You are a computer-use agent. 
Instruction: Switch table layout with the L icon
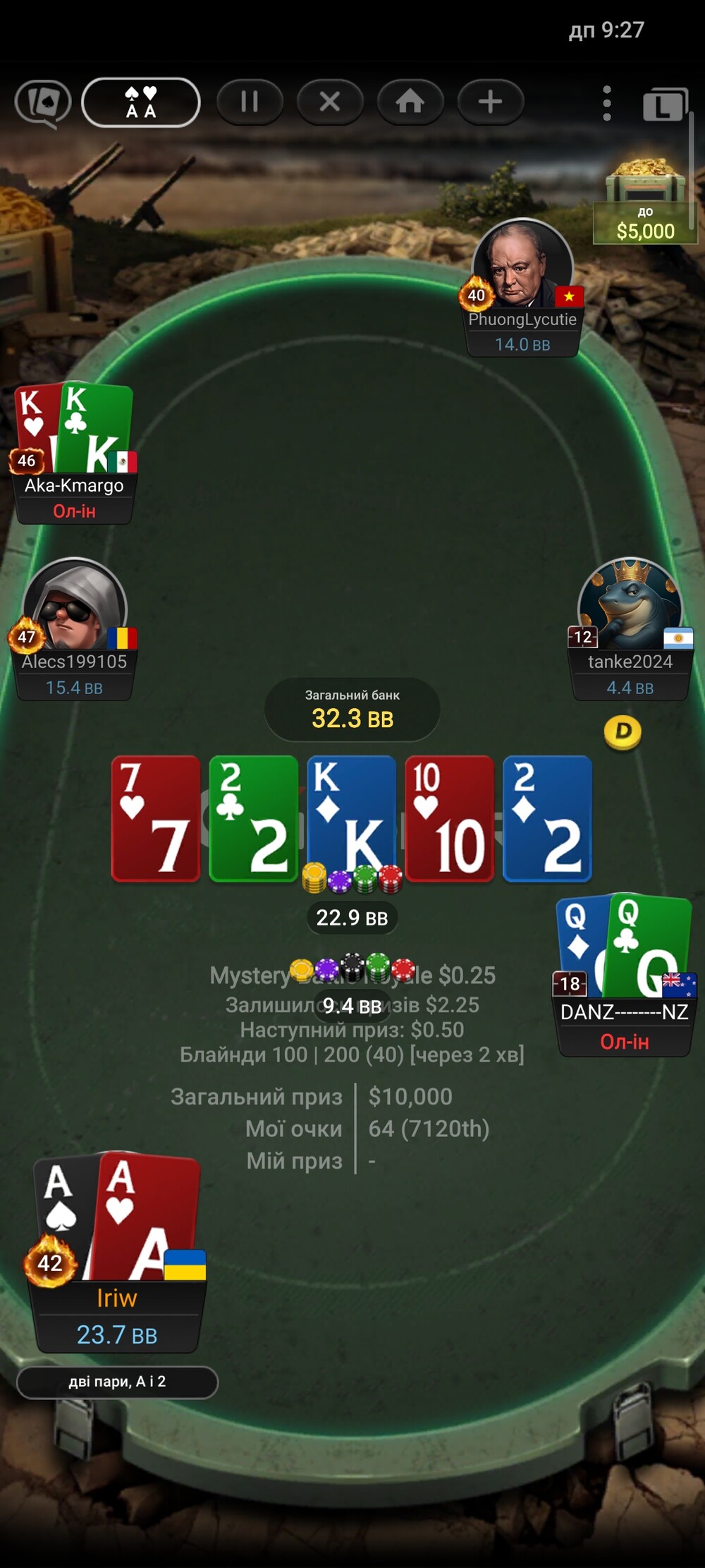[664, 105]
